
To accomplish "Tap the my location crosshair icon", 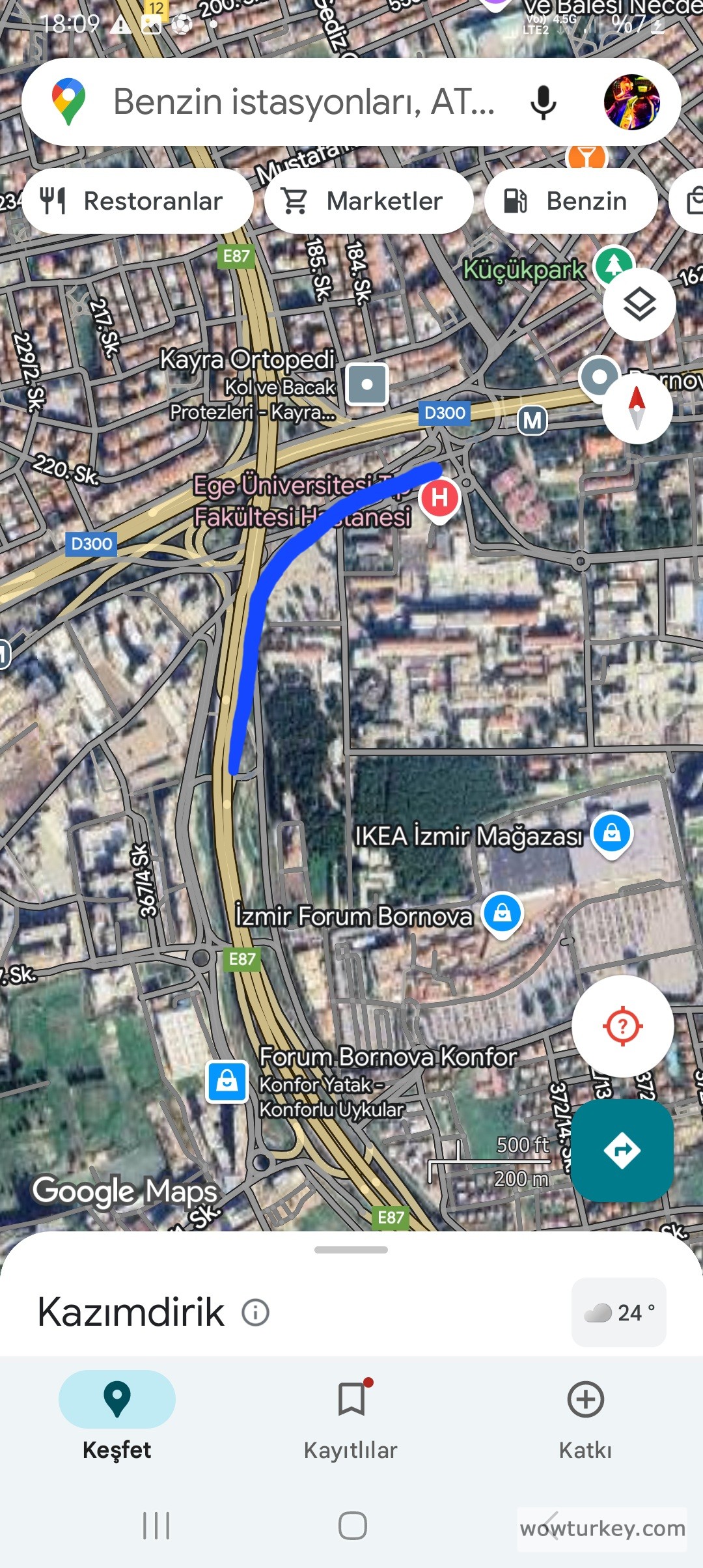I will click(x=622, y=1026).
